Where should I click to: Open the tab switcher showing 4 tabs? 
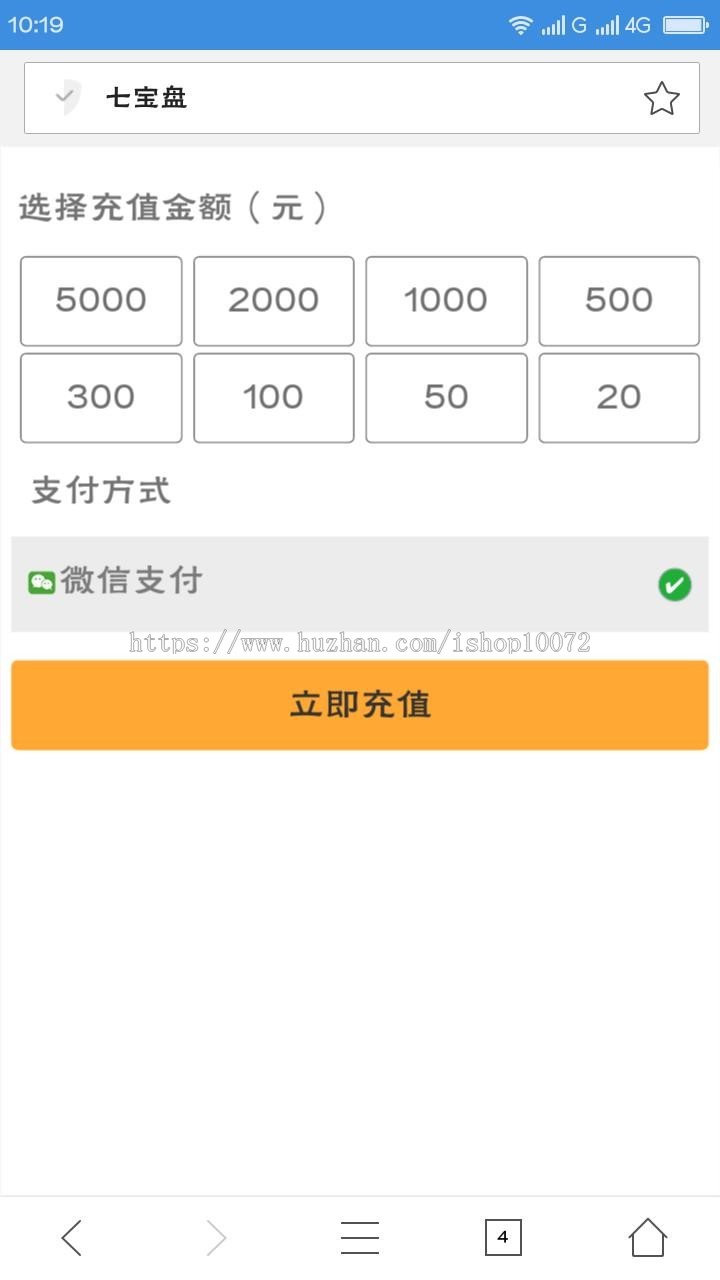click(504, 1237)
